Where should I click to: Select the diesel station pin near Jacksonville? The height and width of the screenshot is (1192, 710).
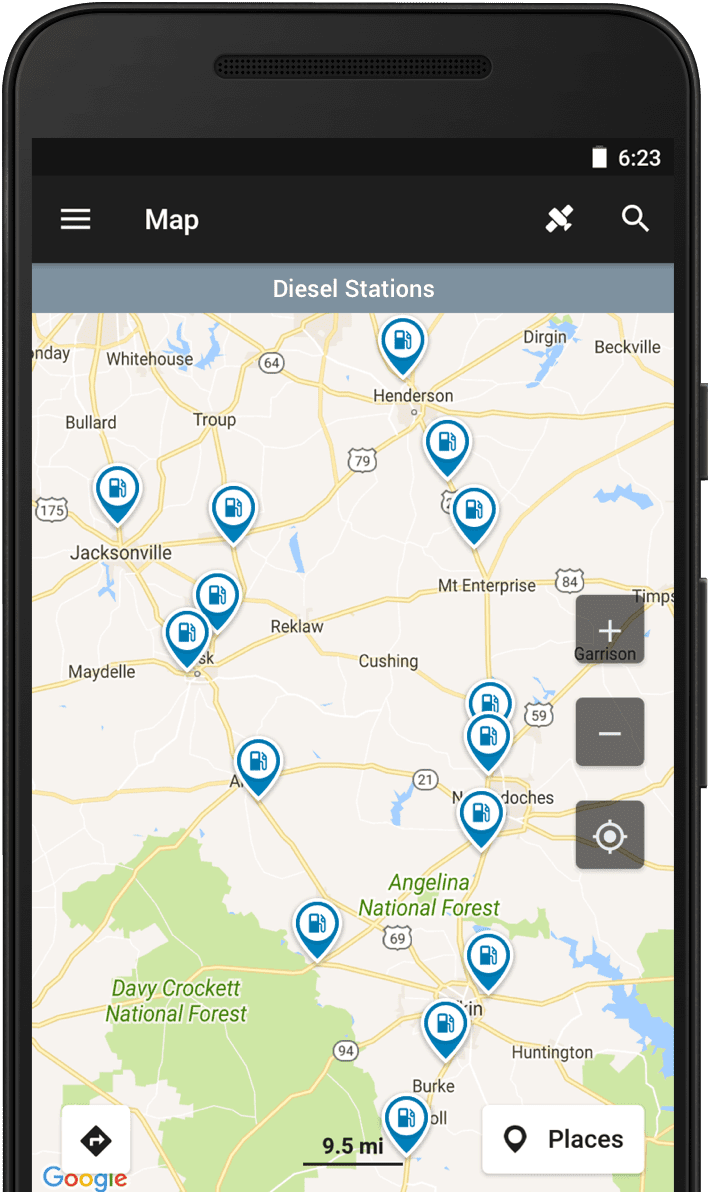117,495
